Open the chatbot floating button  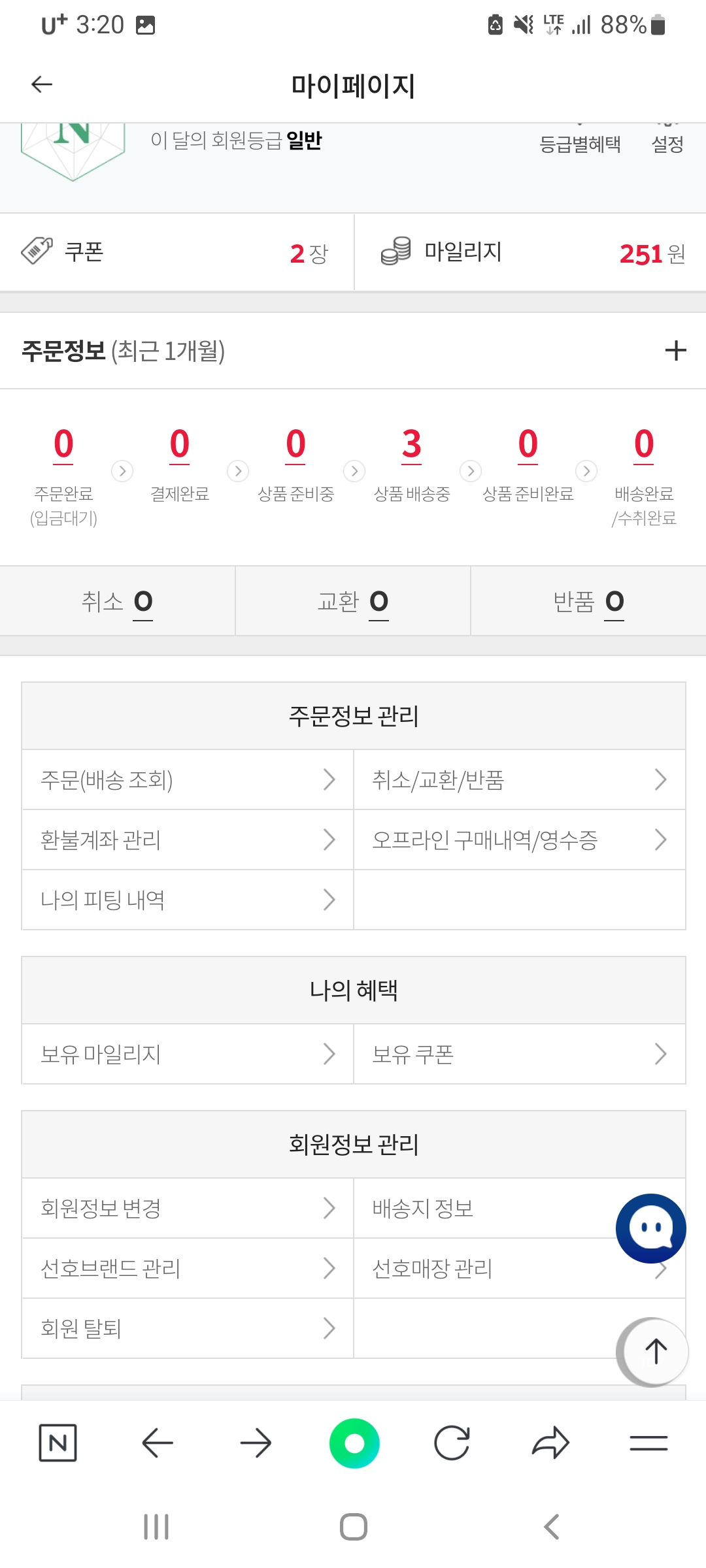tap(650, 1228)
